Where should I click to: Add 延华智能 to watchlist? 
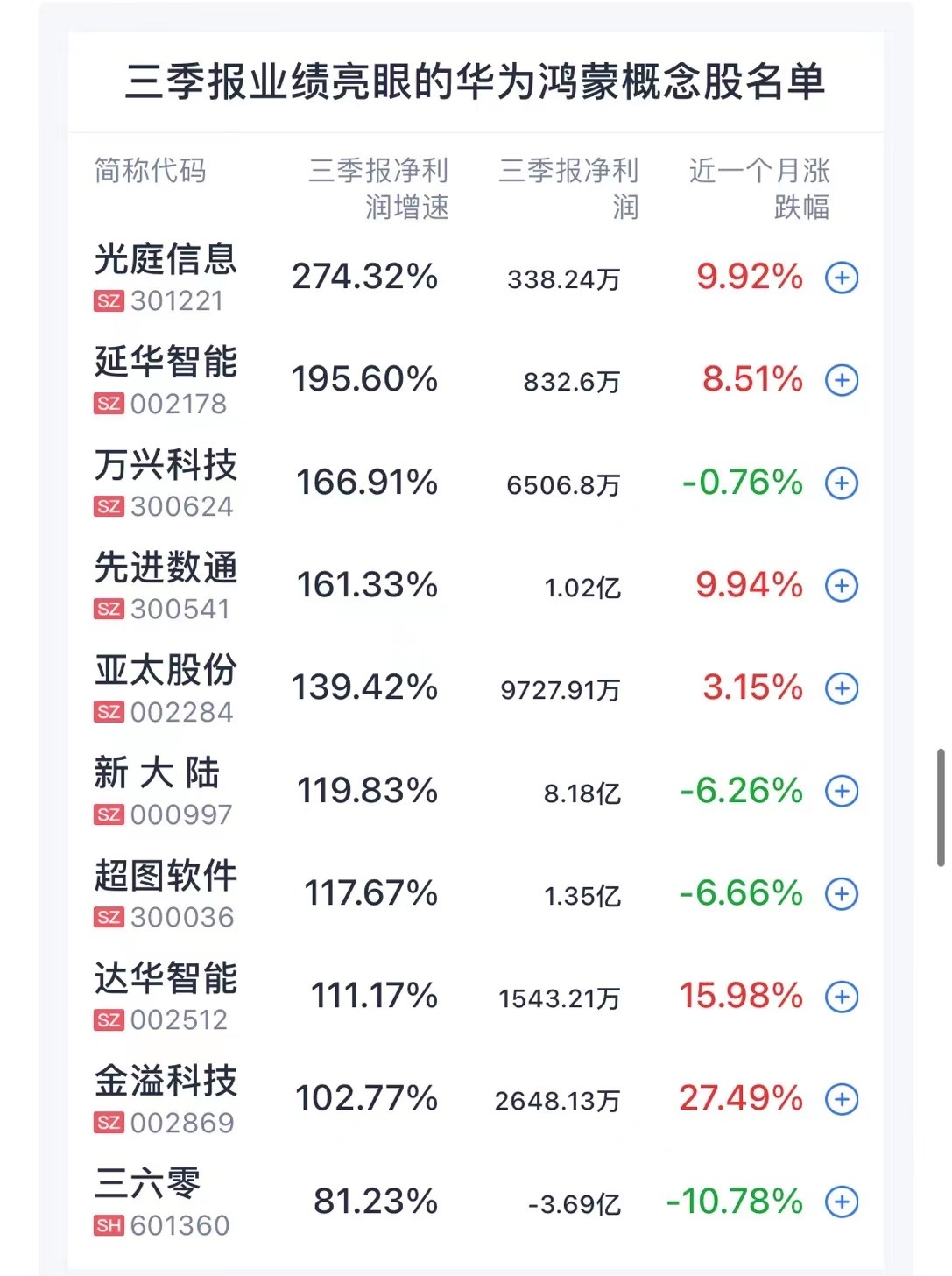point(842,380)
